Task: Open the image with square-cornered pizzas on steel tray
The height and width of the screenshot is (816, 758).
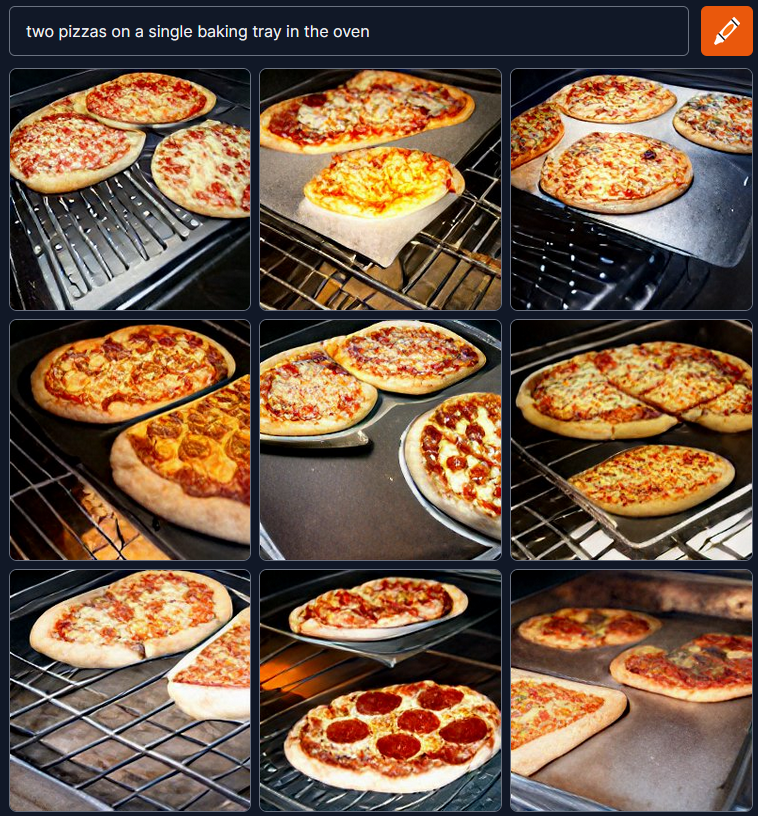Action: pyautogui.click(x=631, y=690)
